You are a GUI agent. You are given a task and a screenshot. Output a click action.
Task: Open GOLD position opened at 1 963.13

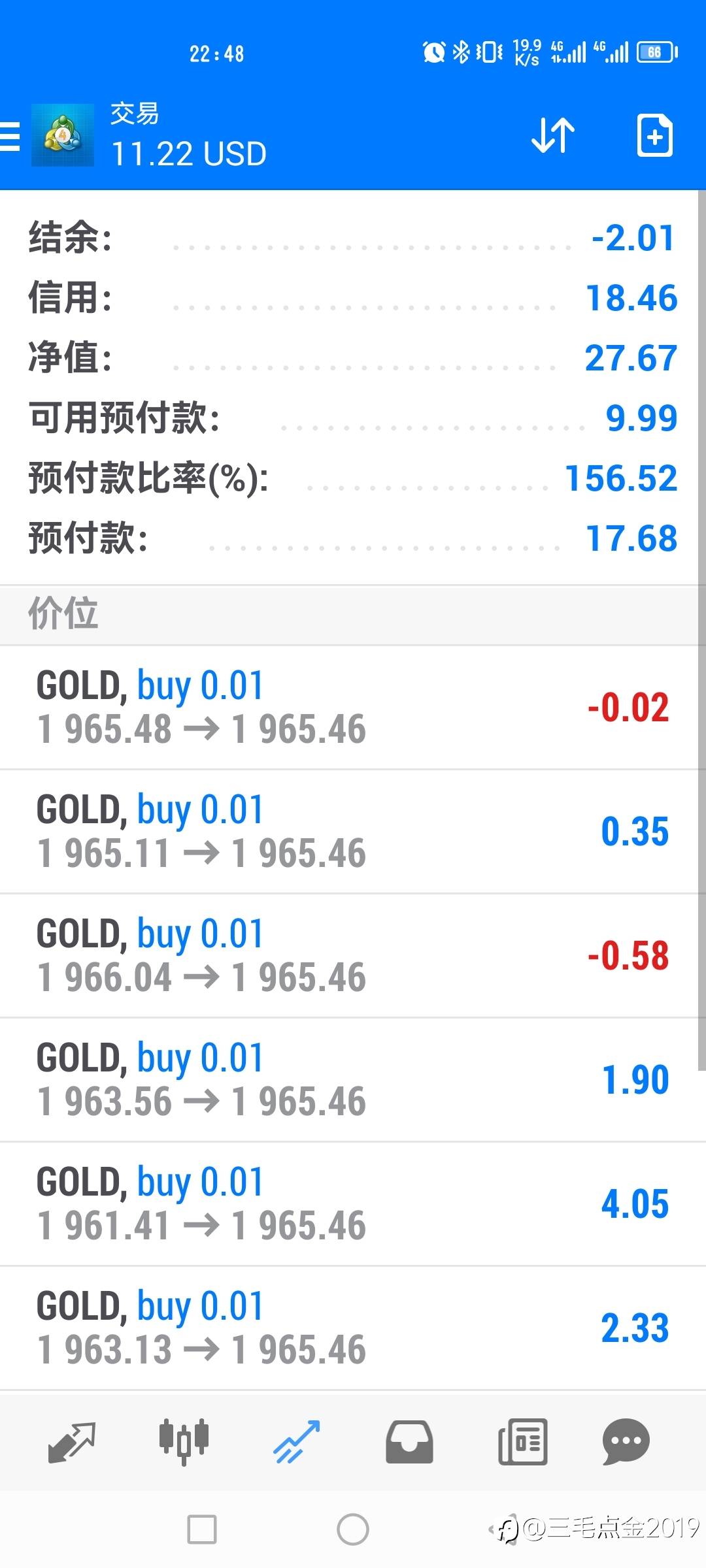click(x=353, y=1328)
